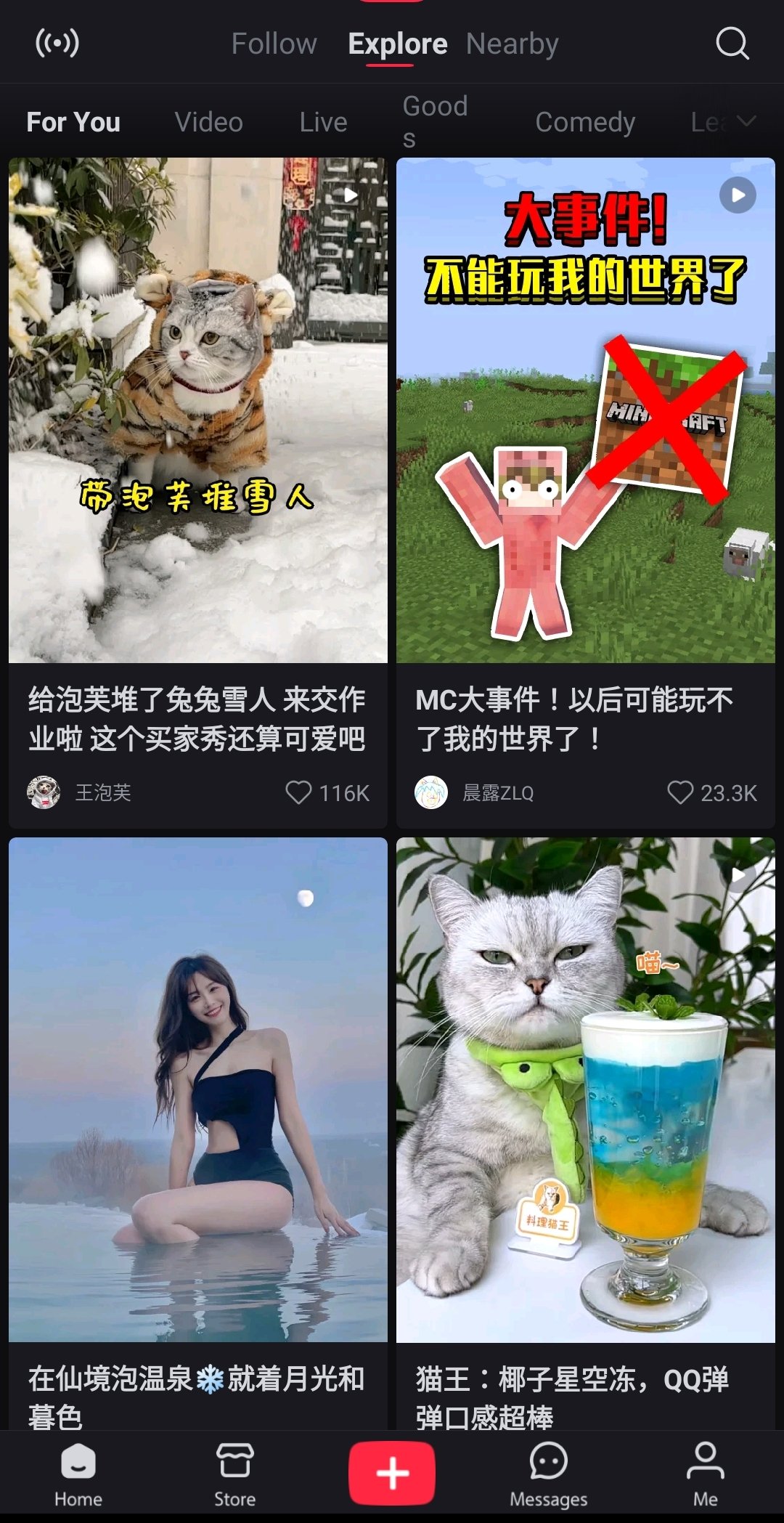Like the post by 晨露ZLQ
This screenshot has height=1523, width=784.
[680, 792]
